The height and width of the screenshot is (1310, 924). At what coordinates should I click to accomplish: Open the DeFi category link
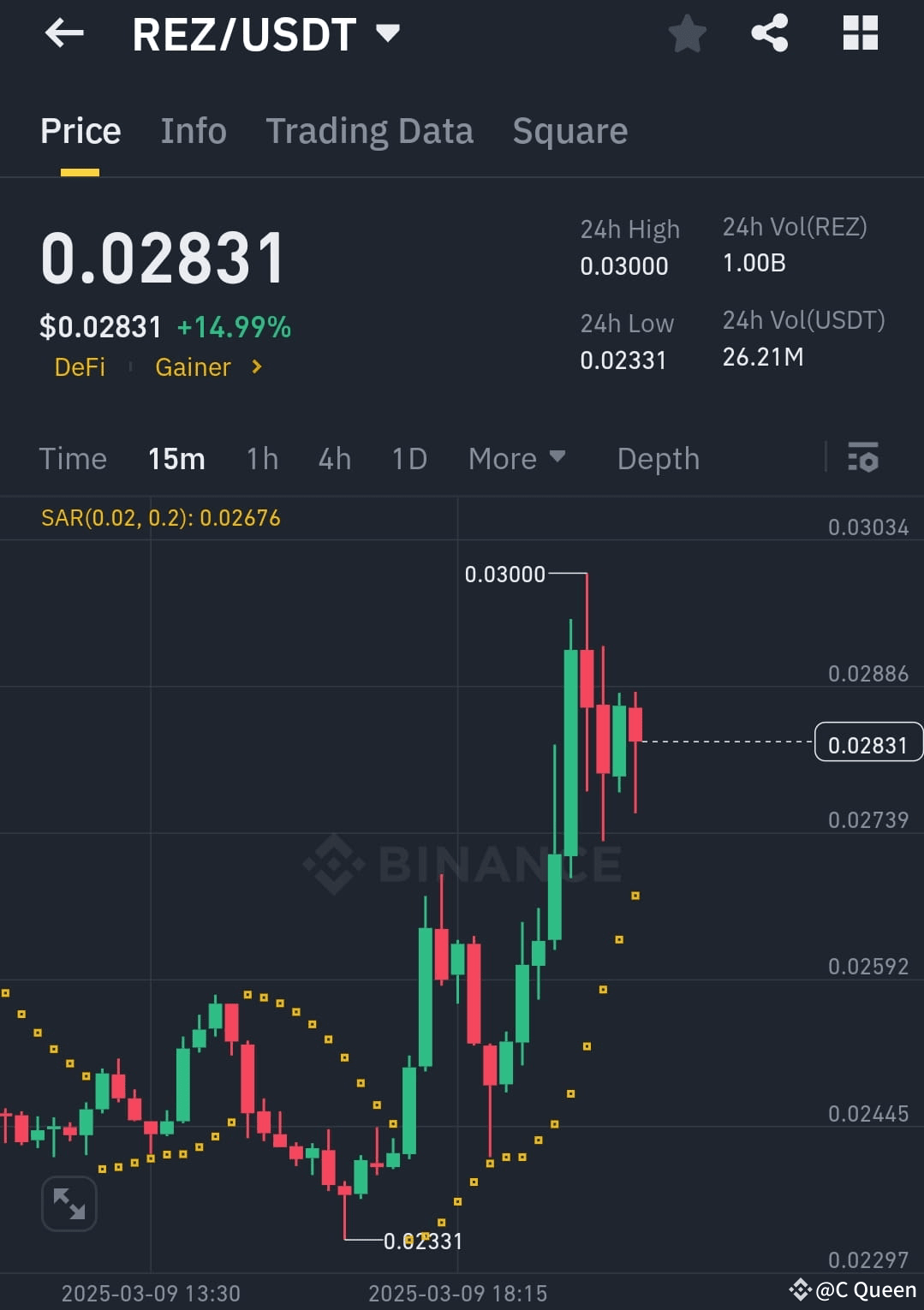click(x=80, y=367)
